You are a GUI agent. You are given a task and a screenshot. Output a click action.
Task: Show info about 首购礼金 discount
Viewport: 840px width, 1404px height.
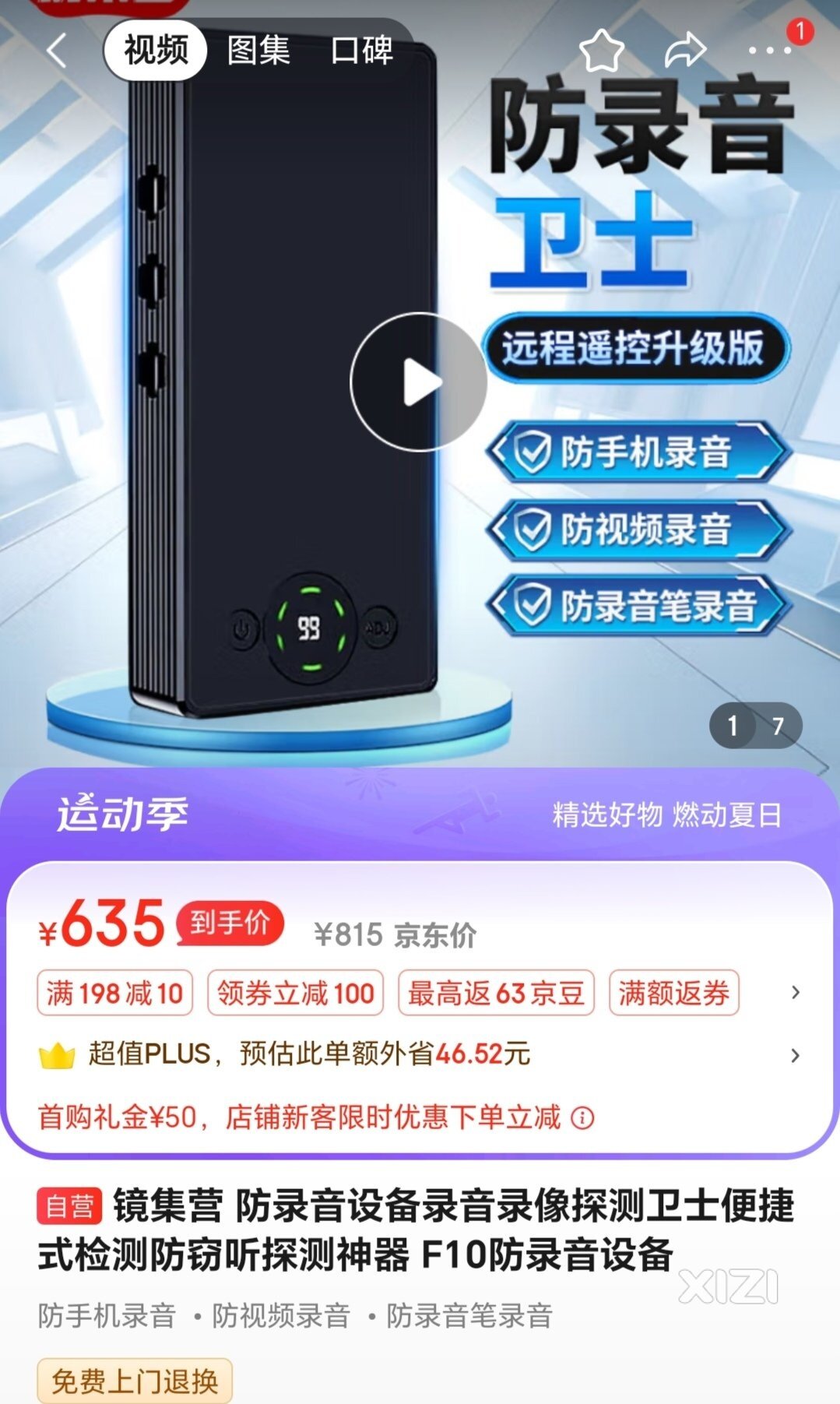click(x=582, y=1118)
